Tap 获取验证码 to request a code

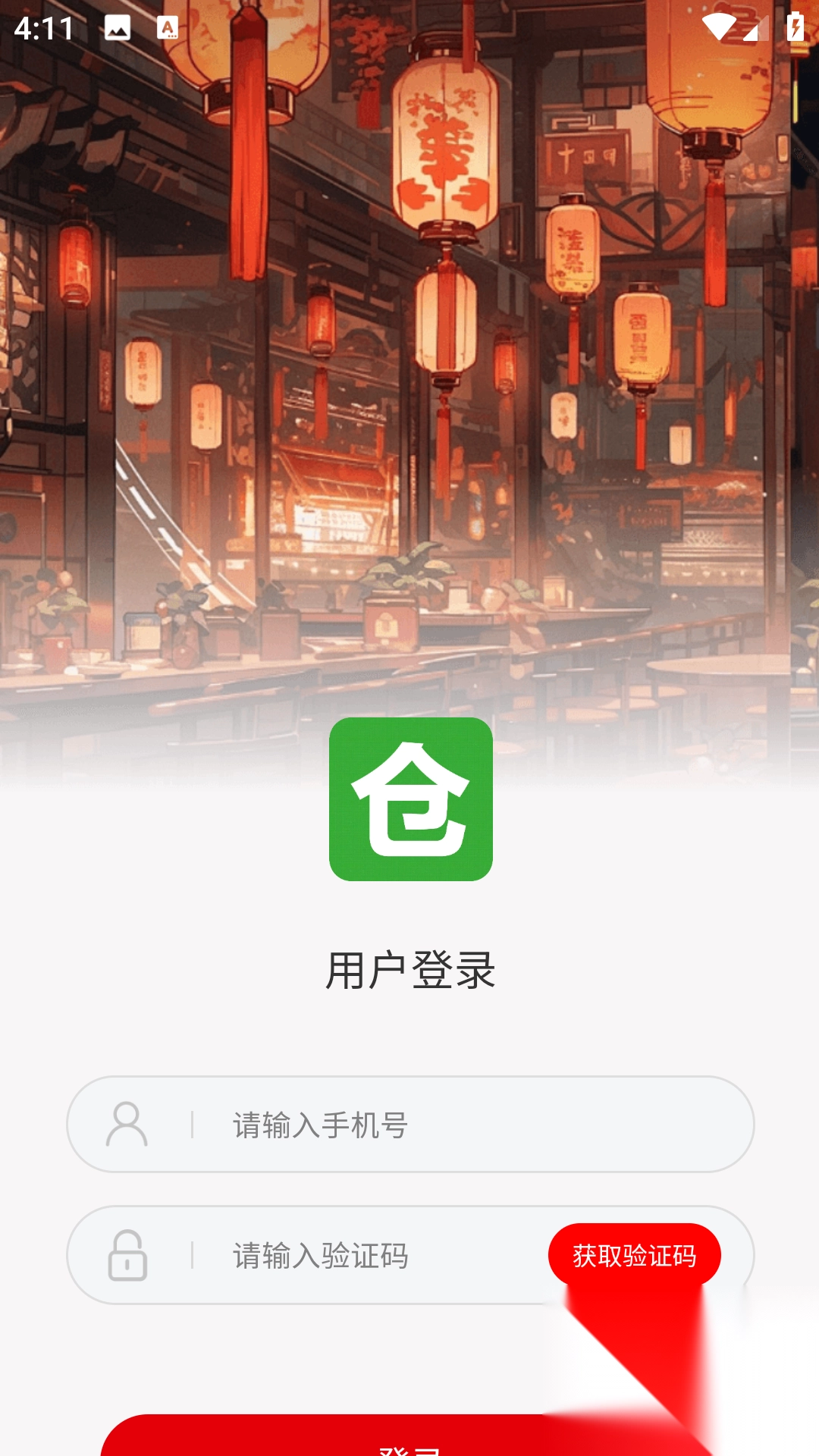(634, 1255)
